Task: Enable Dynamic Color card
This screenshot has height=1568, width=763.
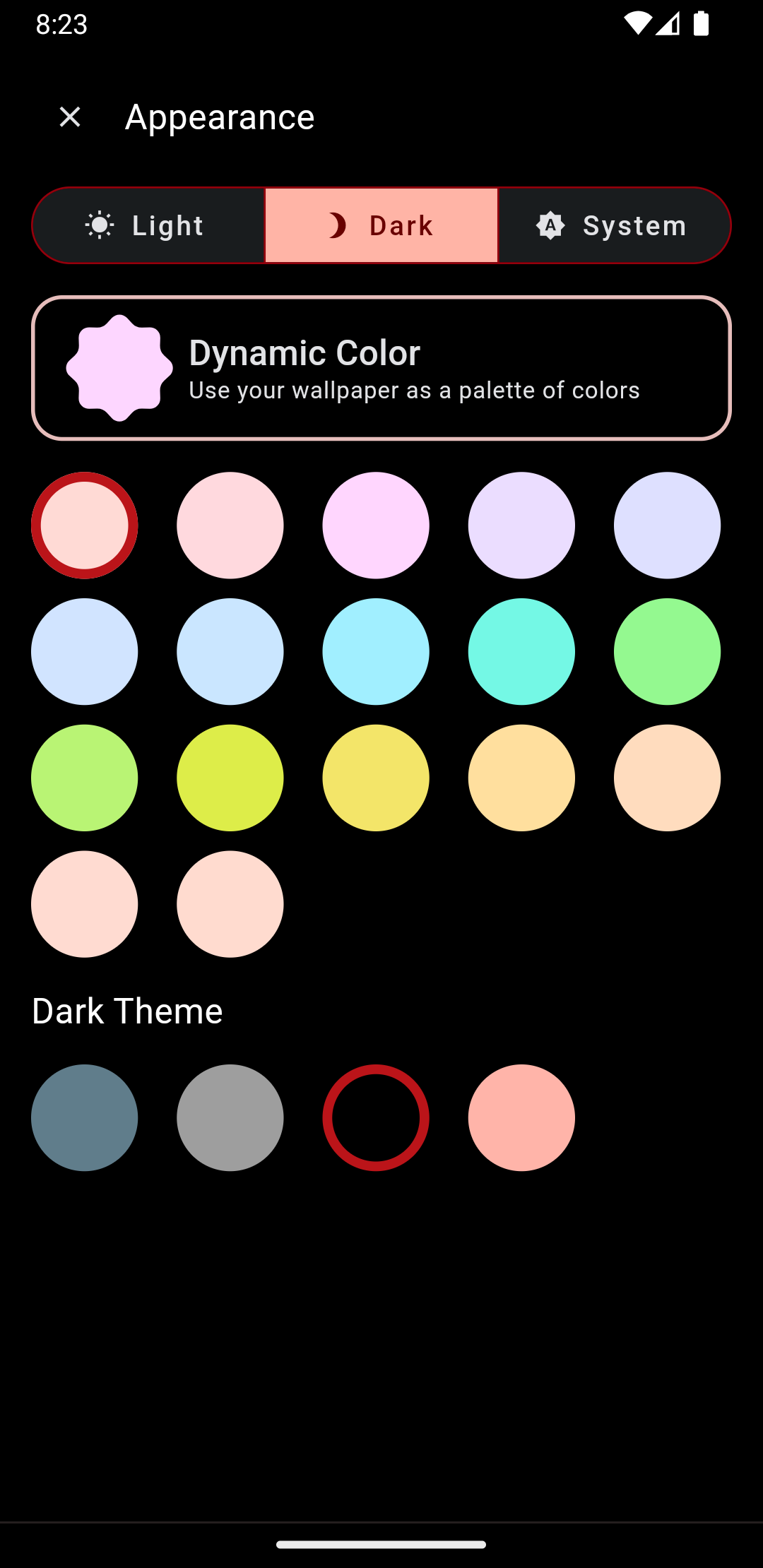Action: (x=381, y=368)
